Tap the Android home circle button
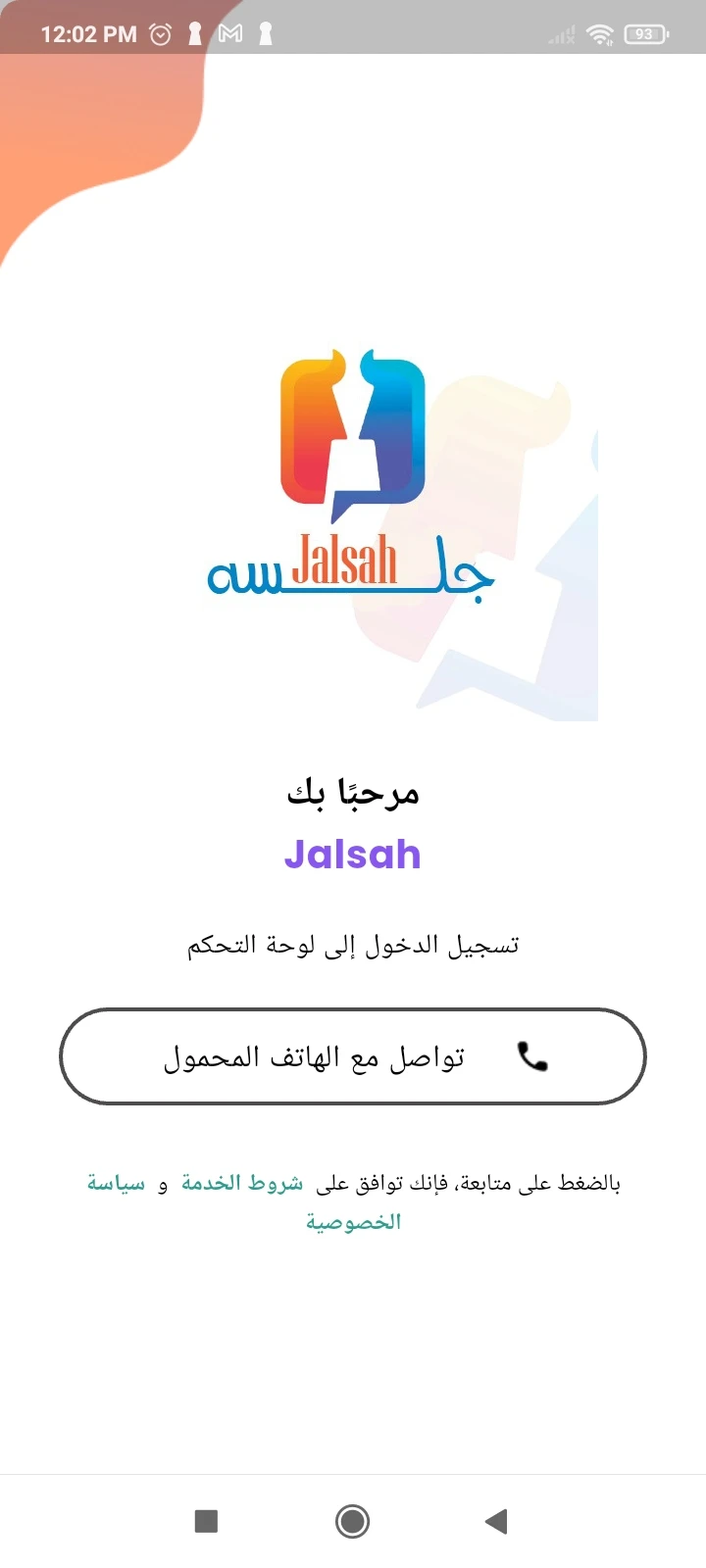The image size is (706, 1568). (x=353, y=1521)
